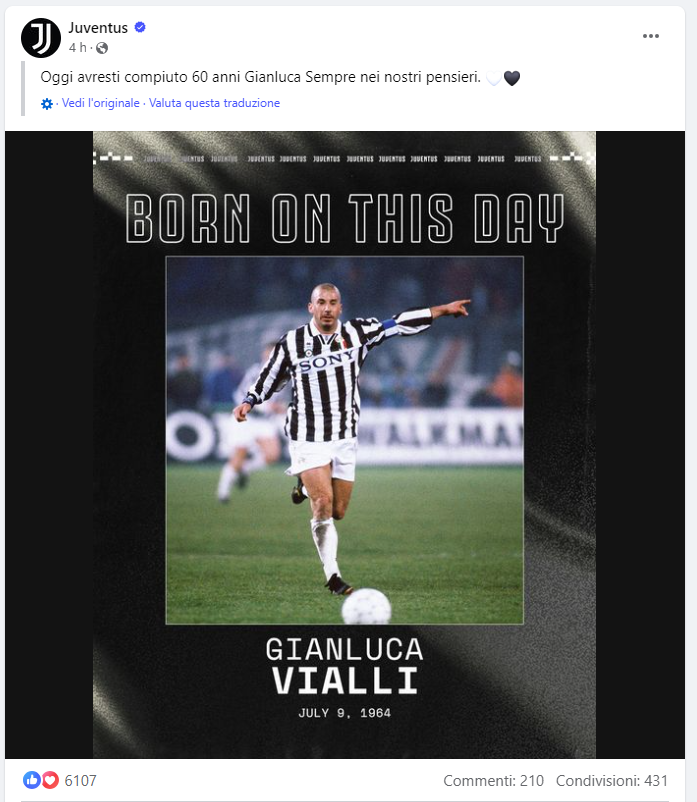Image resolution: width=697 pixels, height=802 pixels.
Task: Open the Juventus profile picture
Action: click(x=41, y=38)
